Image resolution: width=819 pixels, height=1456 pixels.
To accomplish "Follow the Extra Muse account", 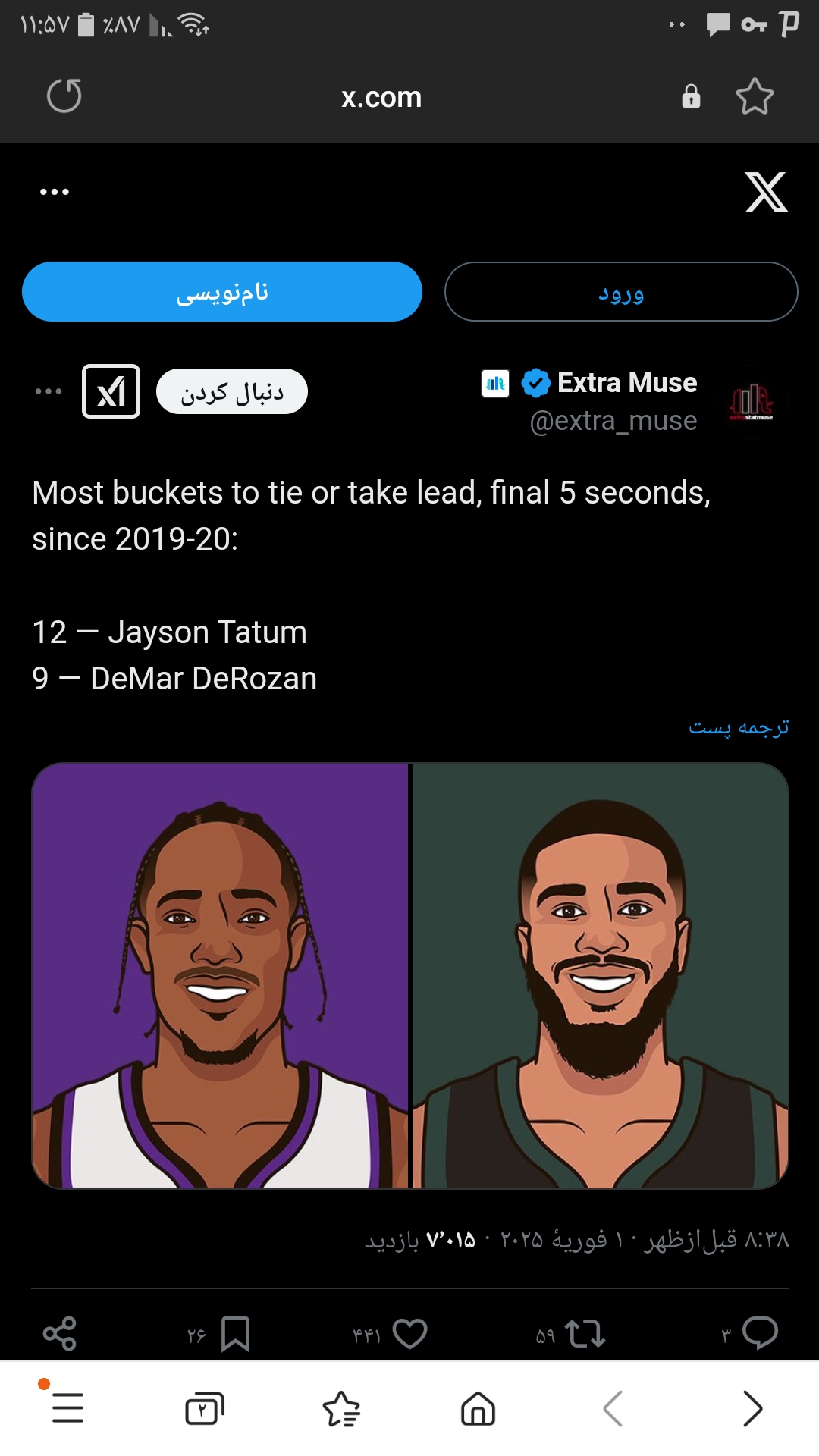I will (x=232, y=392).
